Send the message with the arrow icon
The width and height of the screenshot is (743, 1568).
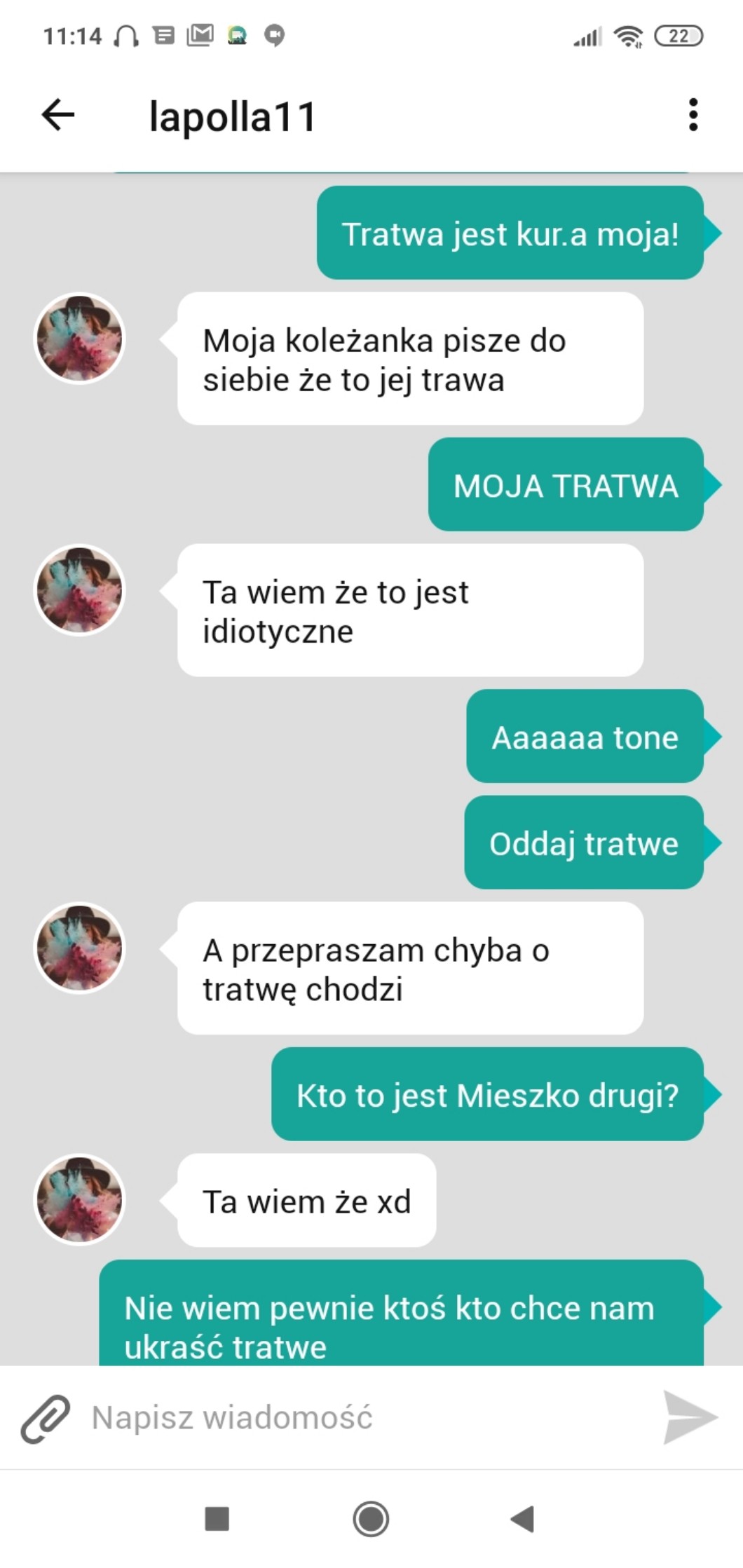[690, 1417]
